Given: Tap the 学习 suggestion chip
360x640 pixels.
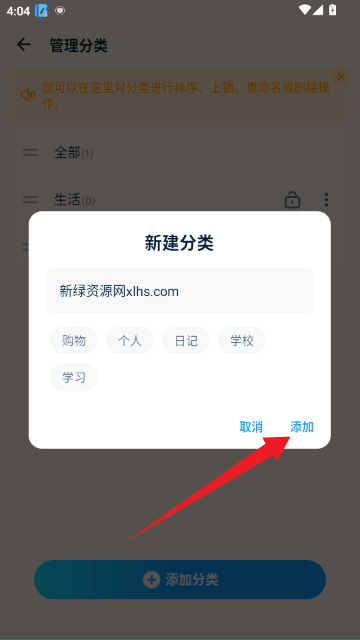Looking at the screenshot, I should [74, 377].
